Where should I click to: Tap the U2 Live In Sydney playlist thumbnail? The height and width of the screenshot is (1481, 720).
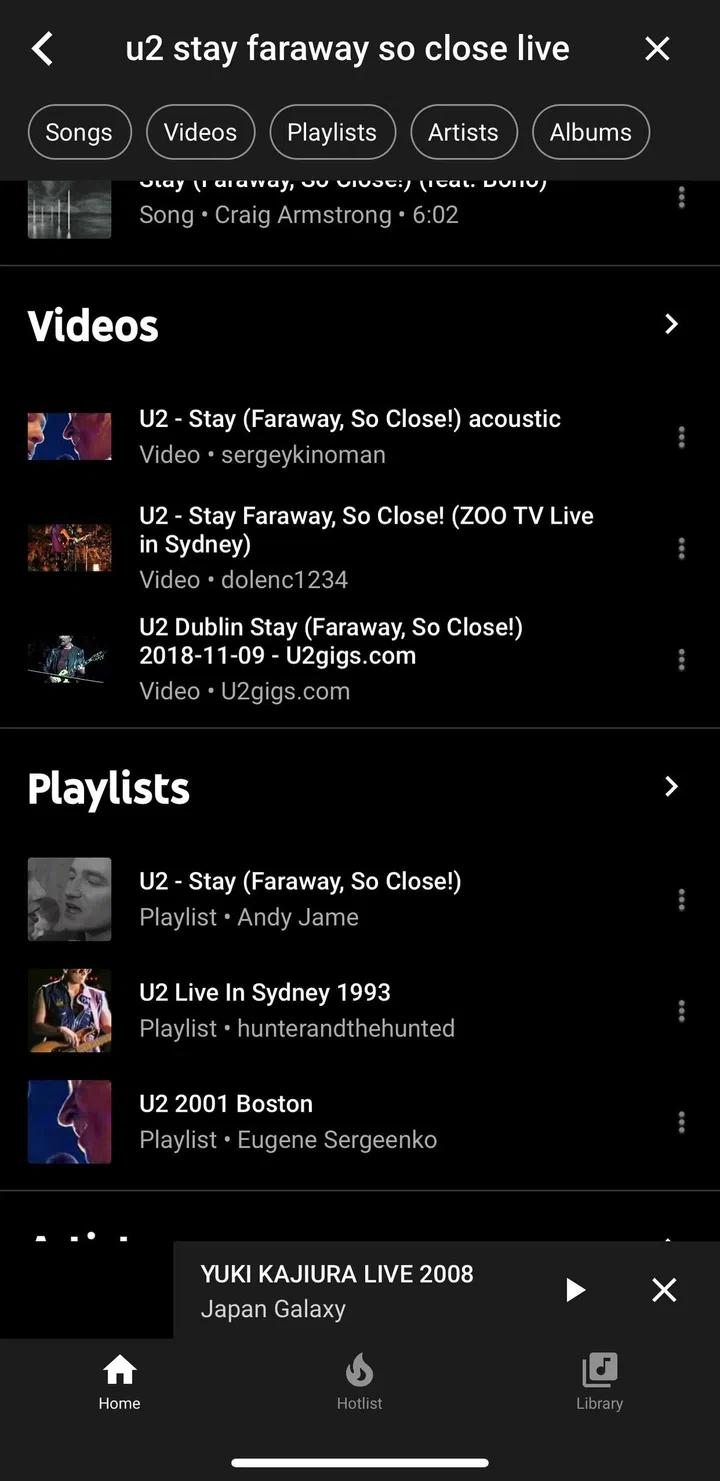point(69,1010)
